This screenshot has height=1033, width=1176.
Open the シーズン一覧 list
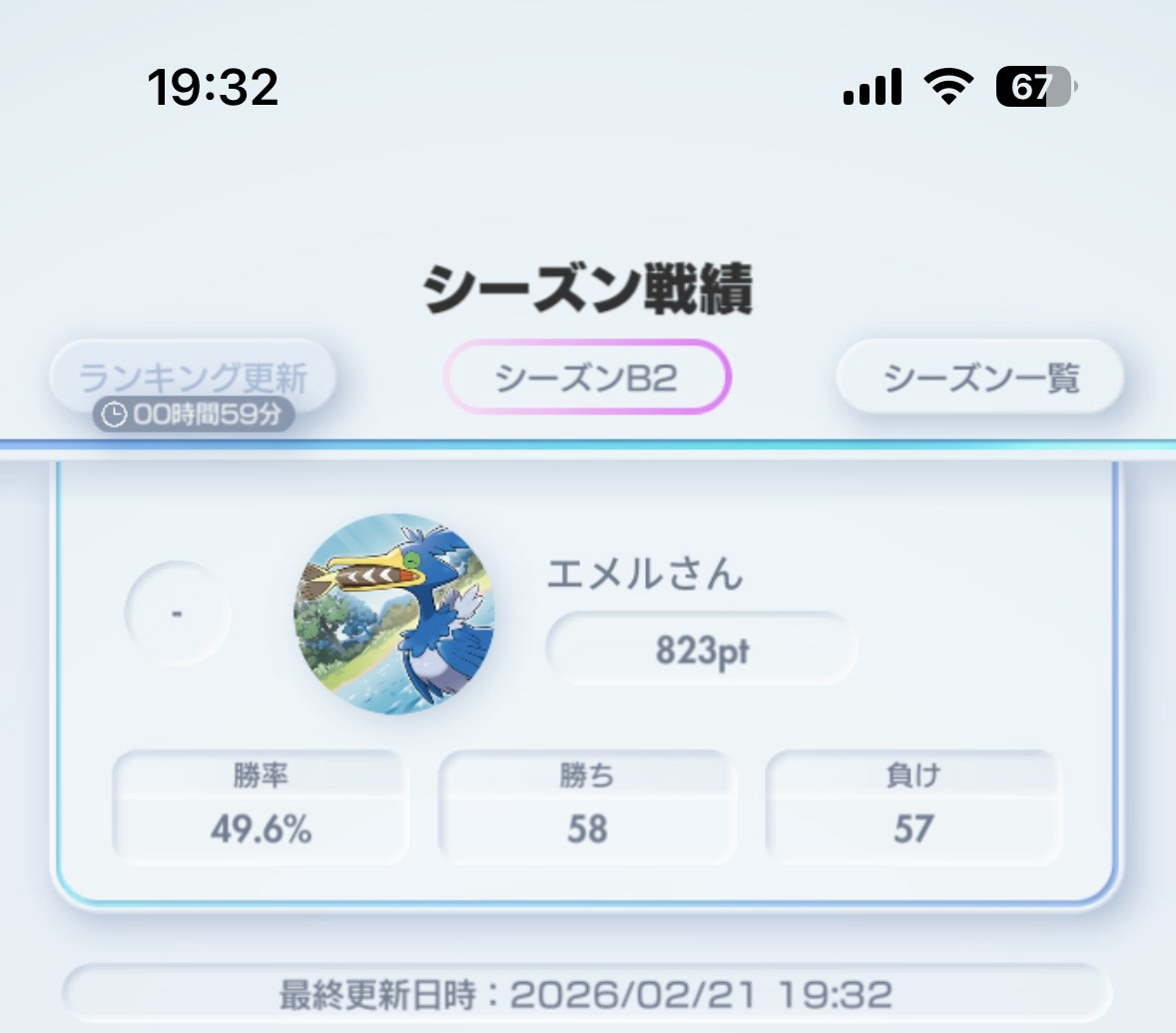(980, 377)
